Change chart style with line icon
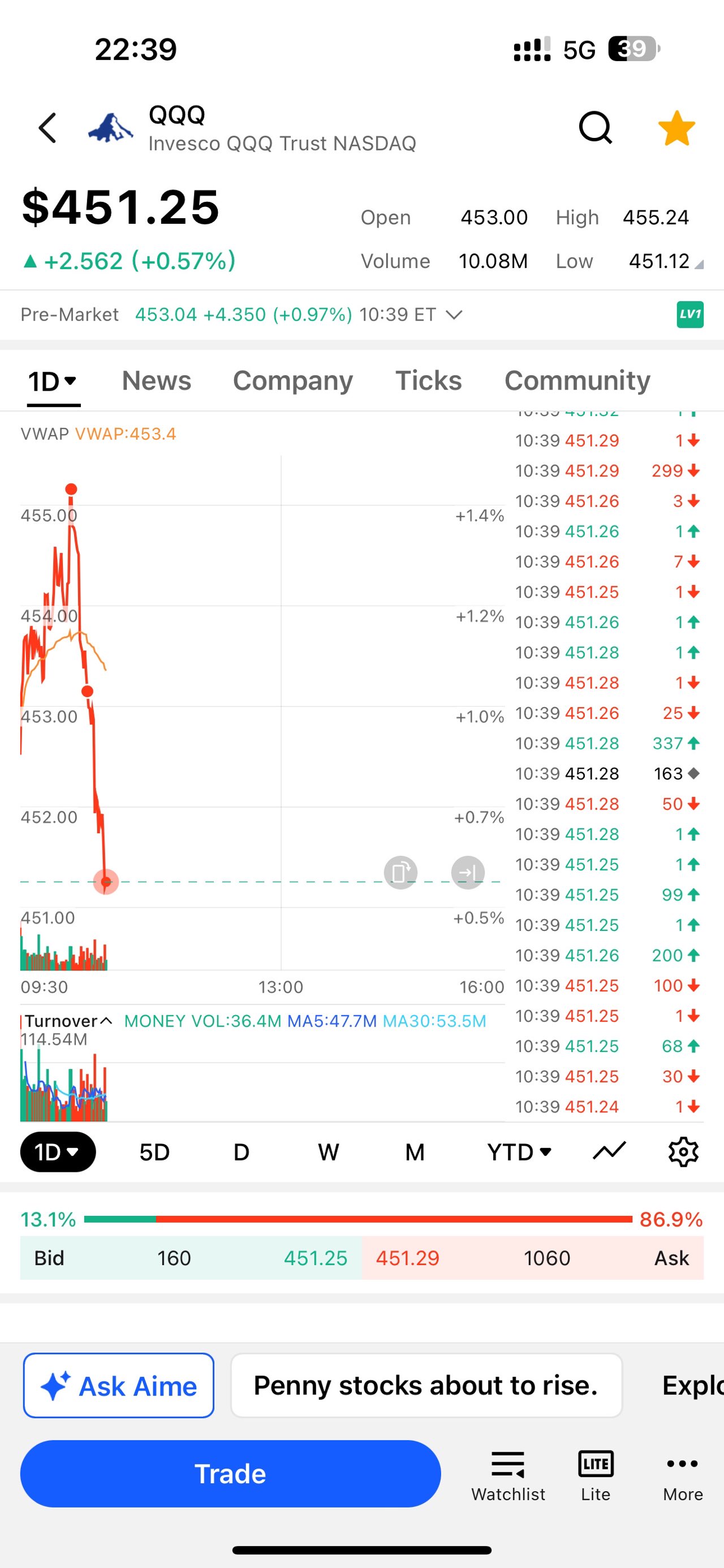This screenshot has width=724, height=1568. click(x=609, y=1151)
